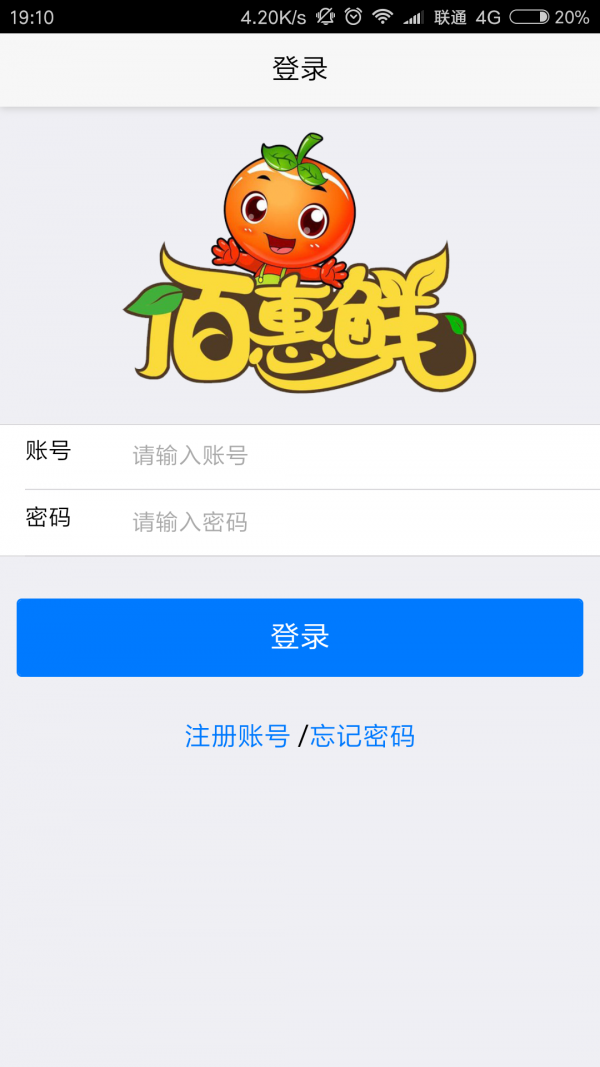Open the 忘记密码 forgot password link
Viewport: 600px width, 1067px height.
362,737
